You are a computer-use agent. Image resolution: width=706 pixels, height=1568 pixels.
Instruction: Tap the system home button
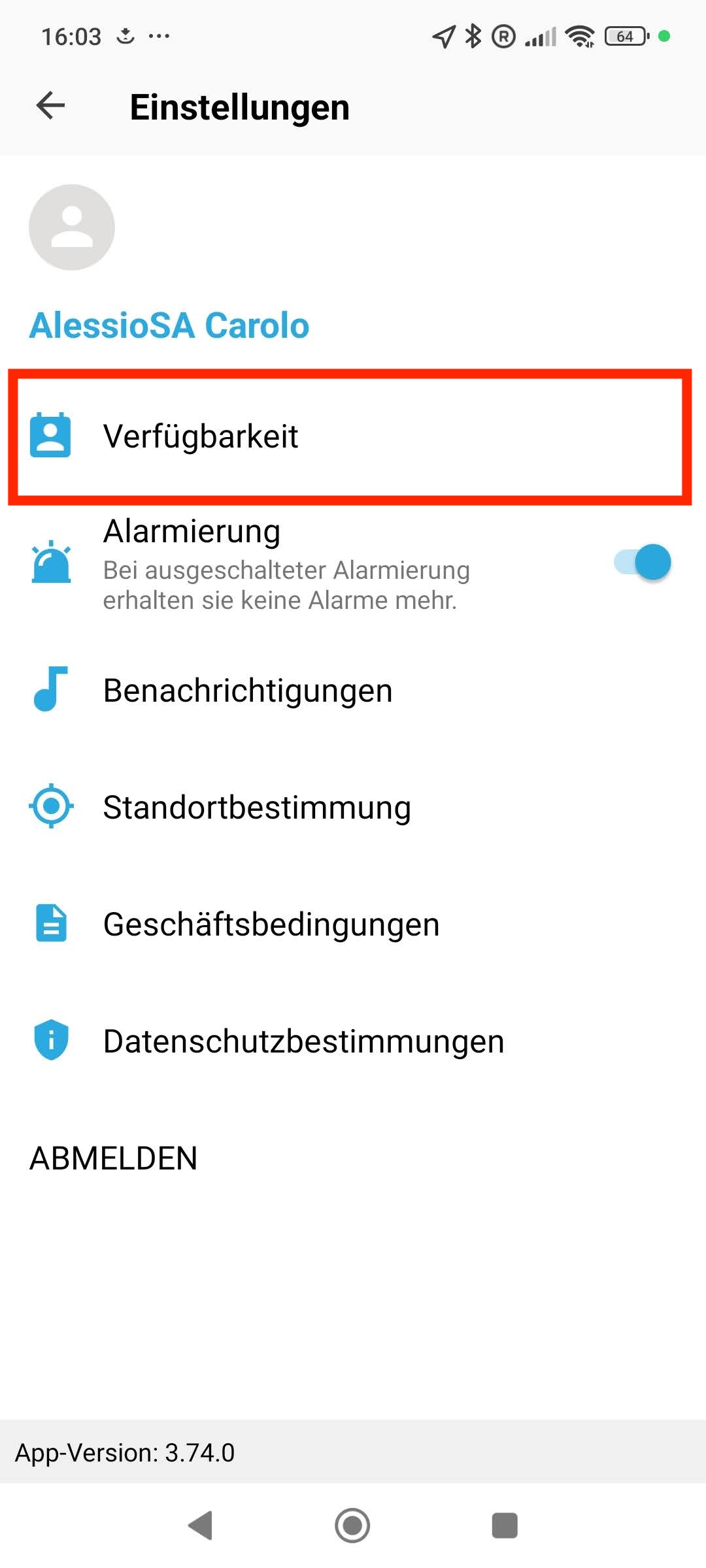352,1526
